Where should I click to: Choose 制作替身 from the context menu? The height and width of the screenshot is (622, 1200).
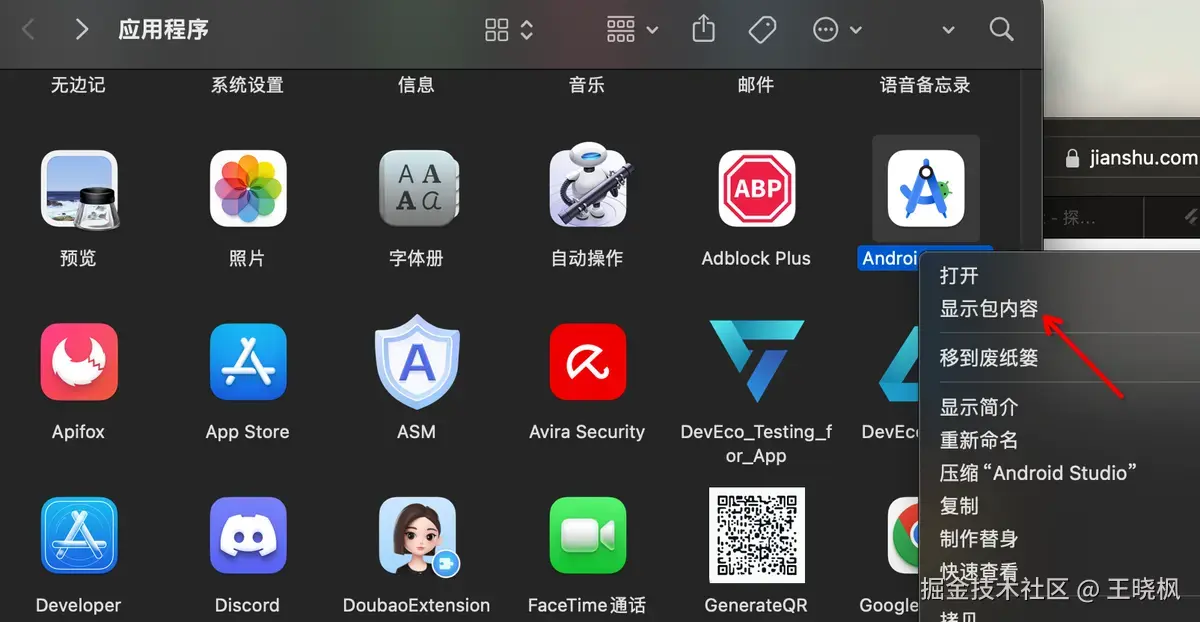(x=978, y=539)
